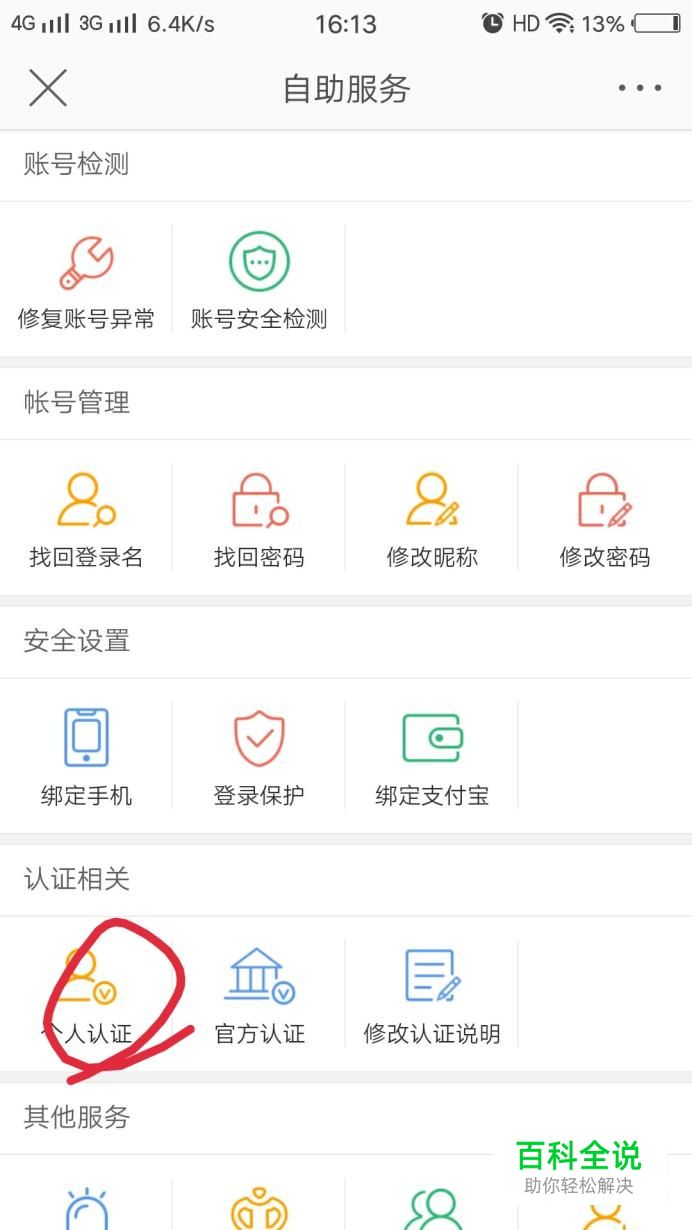Open 绑定手机 setting
The height and width of the screenshot is (1230, 692).
click(86, 756)
